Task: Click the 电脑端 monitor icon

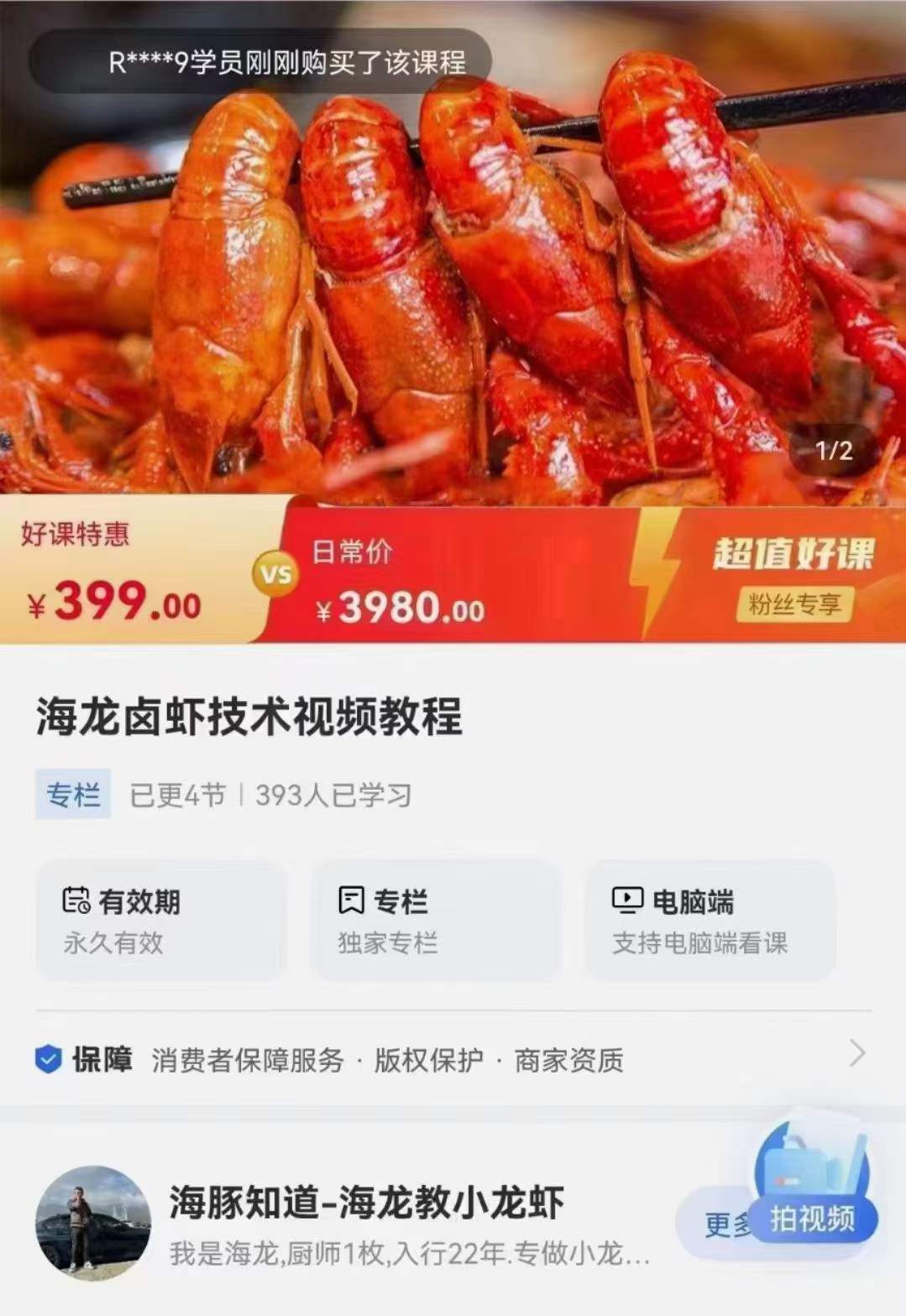Action: point(626,902)
